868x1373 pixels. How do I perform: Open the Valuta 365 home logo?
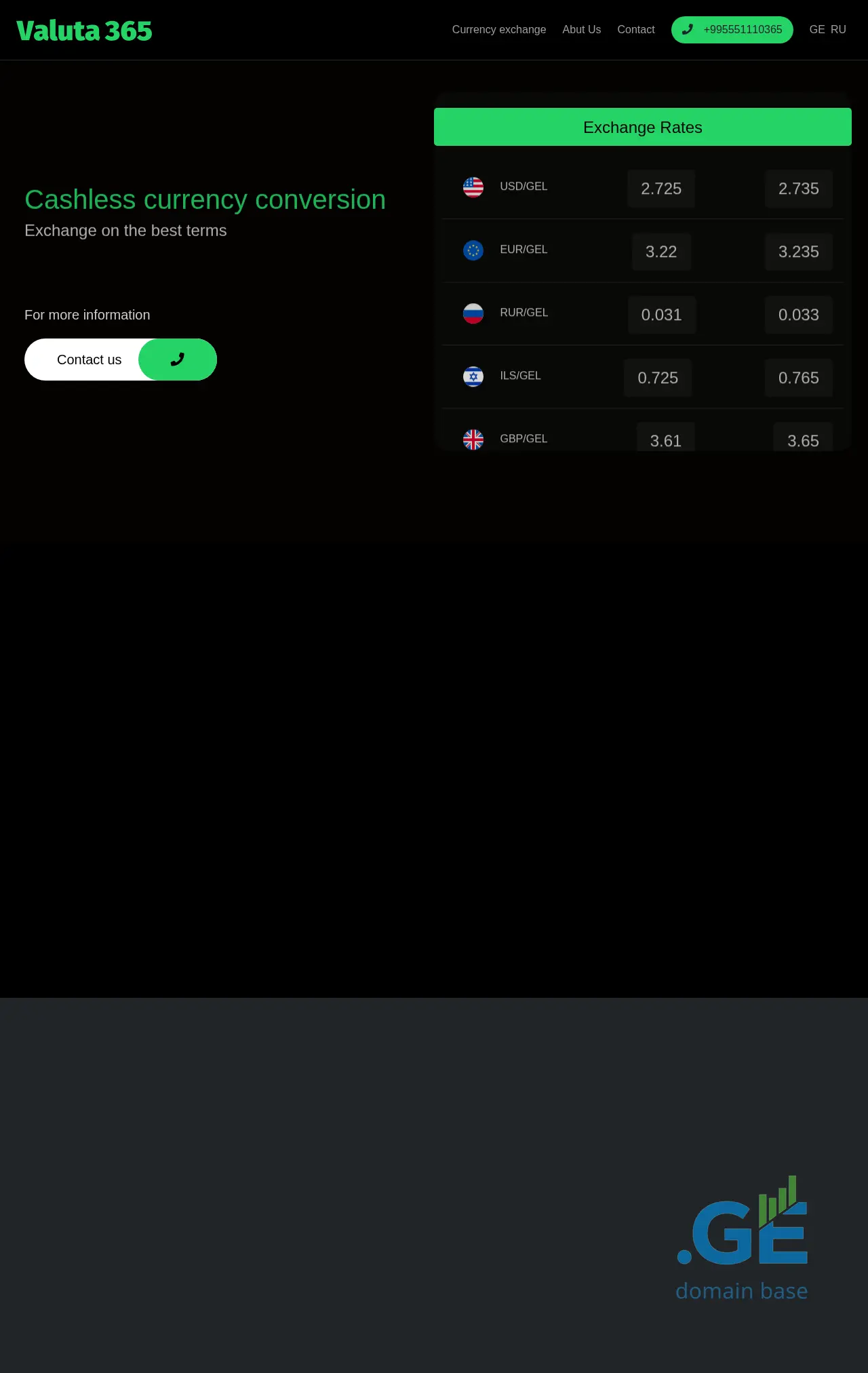(x=84, y=31)
